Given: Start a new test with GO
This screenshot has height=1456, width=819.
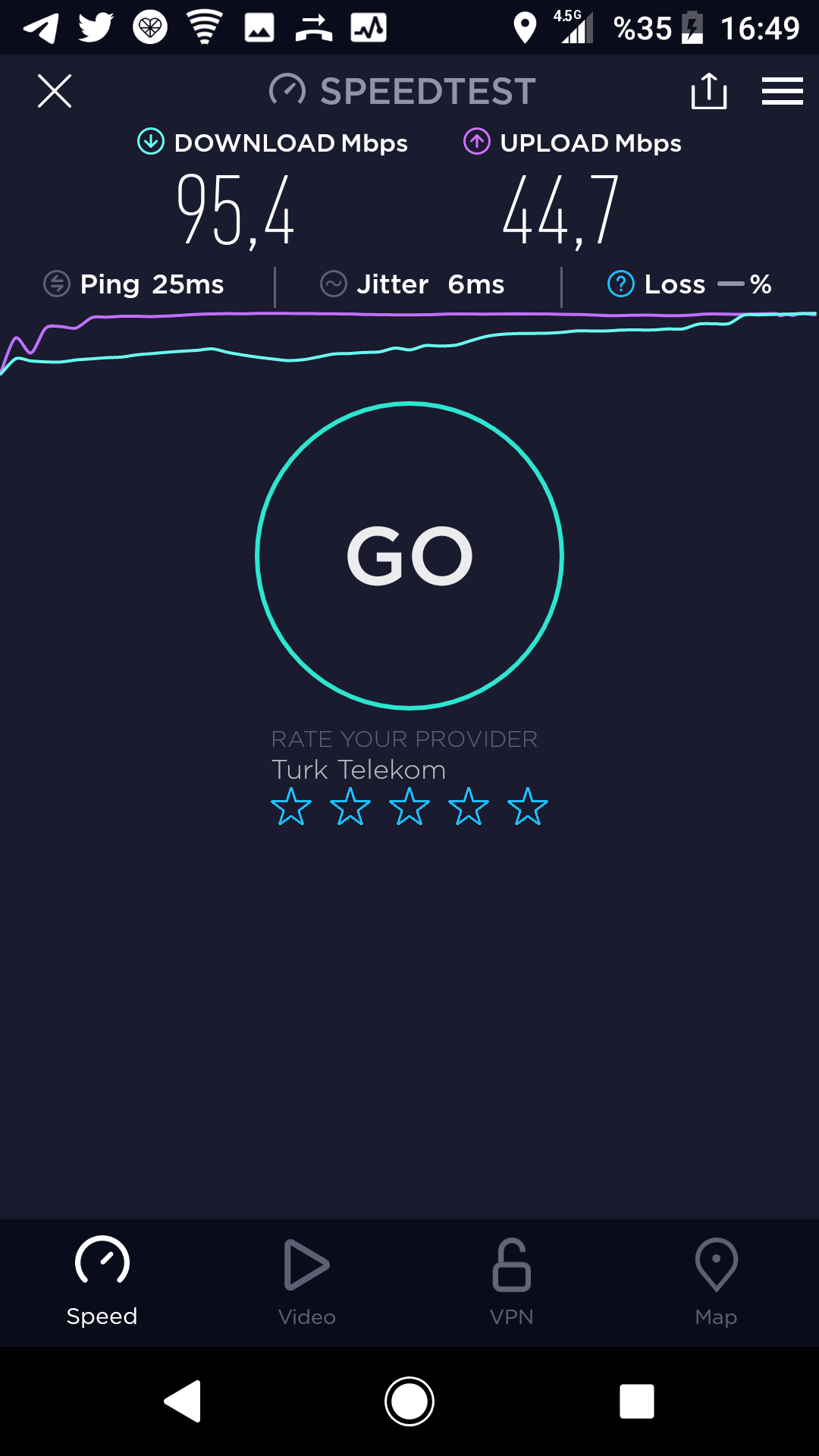Looking at the screenshot, I should point(409,556).
